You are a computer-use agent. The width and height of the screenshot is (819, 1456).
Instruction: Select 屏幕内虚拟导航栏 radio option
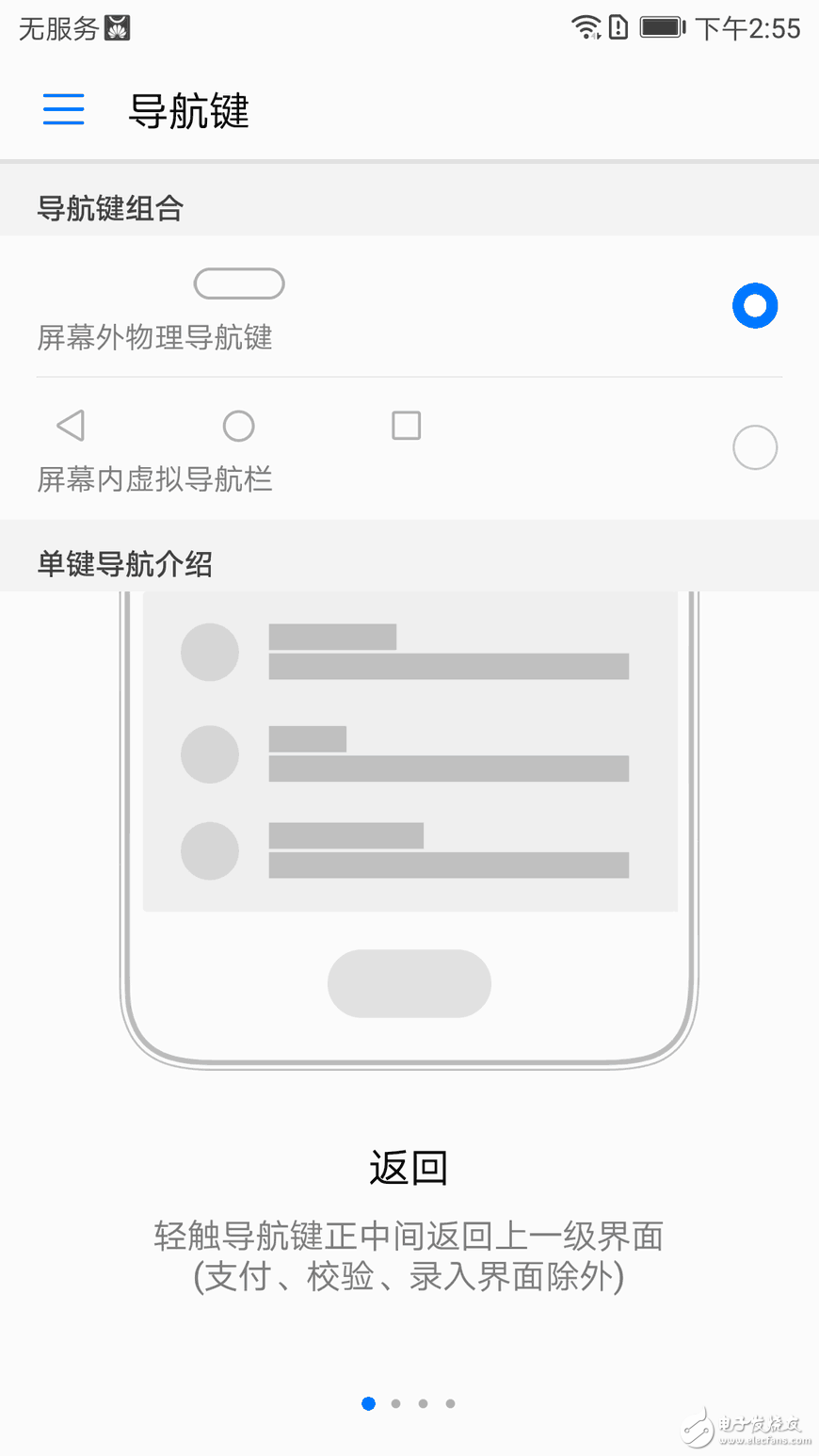(755, 447)
